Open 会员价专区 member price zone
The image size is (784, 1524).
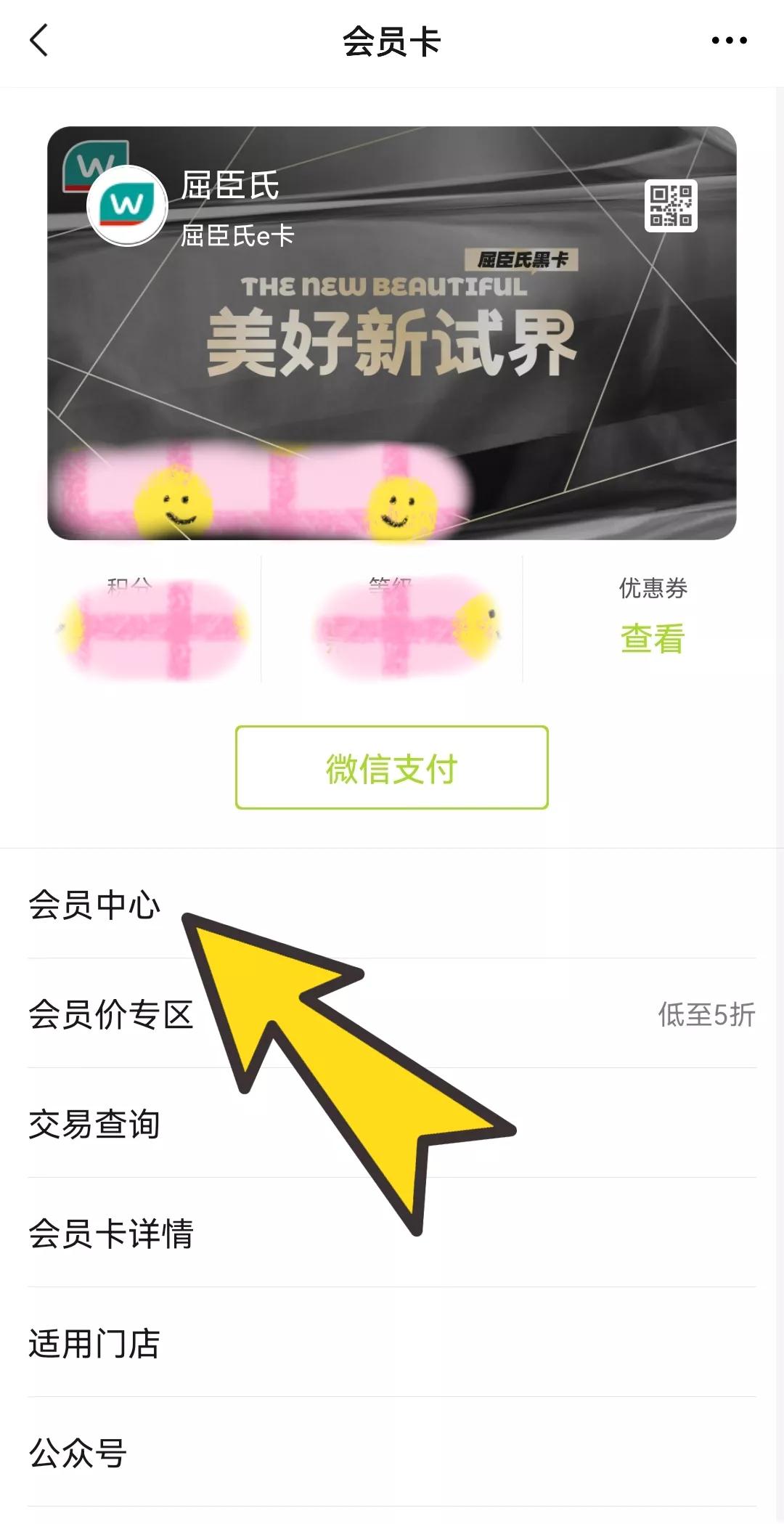[113, 1015]
